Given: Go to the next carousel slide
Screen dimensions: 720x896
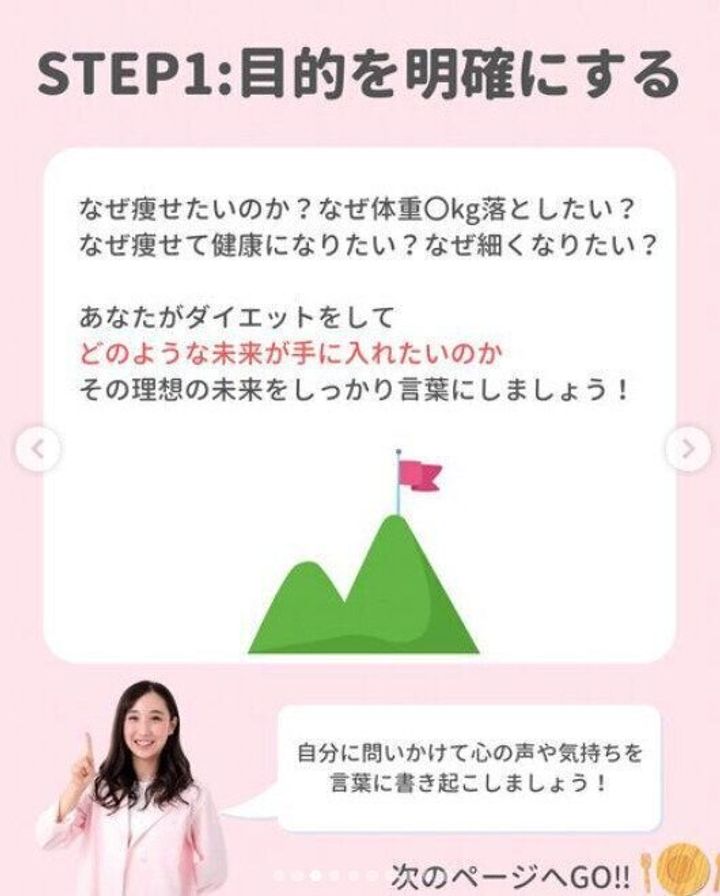Looking at the screenshot, I should click(x=688, y=449).
